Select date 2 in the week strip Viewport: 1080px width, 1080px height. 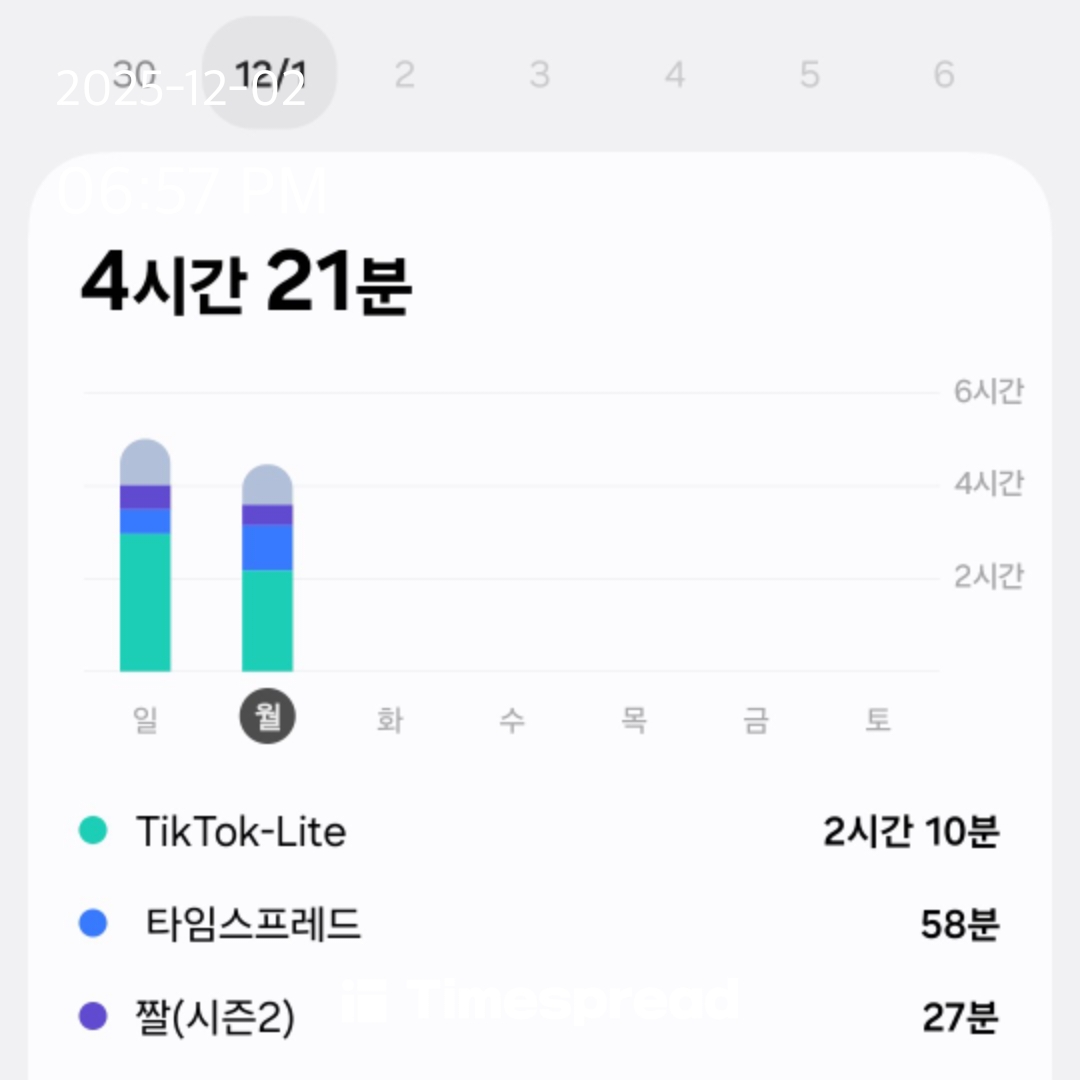pos(404,74)
